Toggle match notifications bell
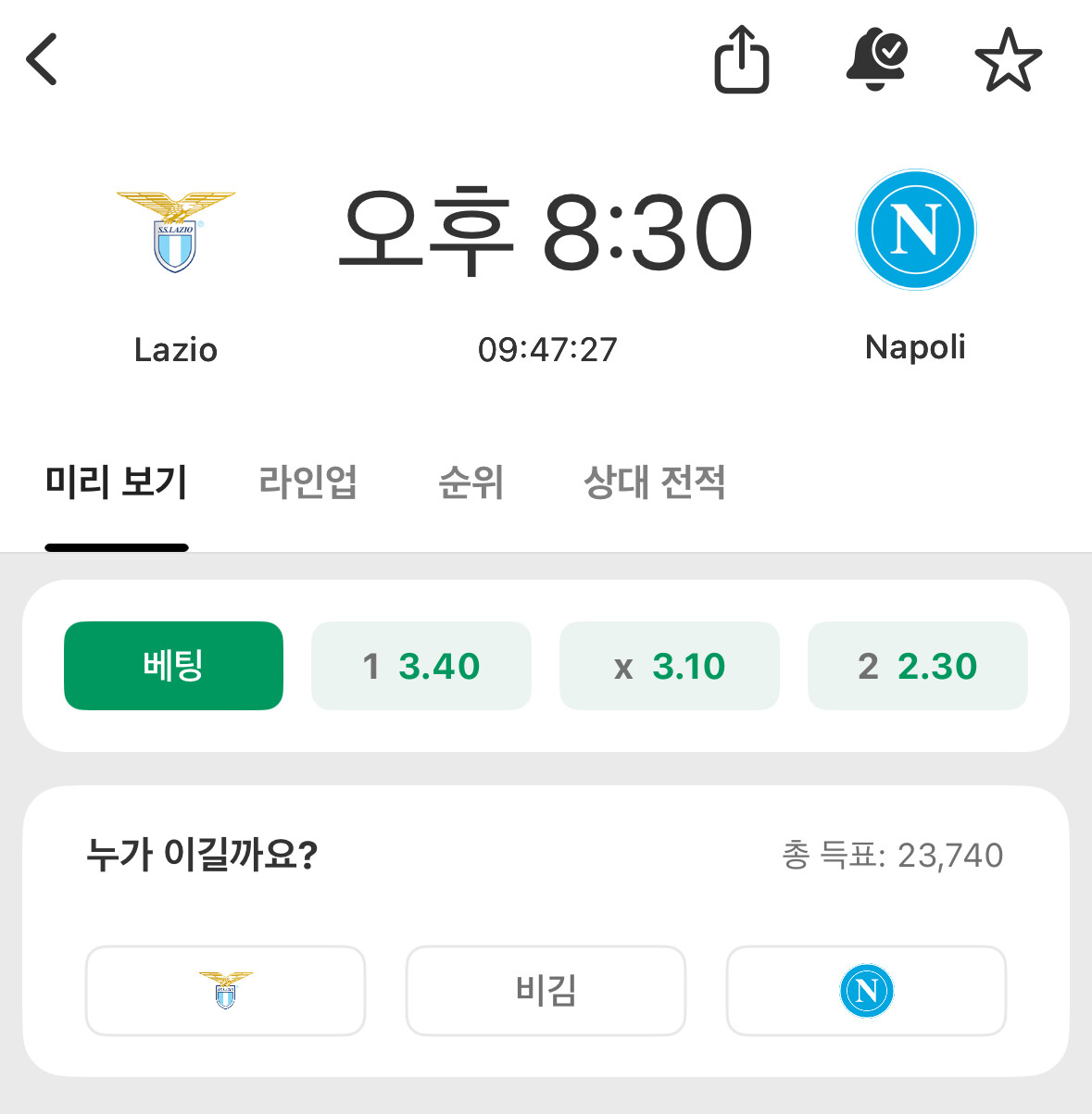Image resolution: width=1092 pixels, height=1114 pixels. point(875,59)
